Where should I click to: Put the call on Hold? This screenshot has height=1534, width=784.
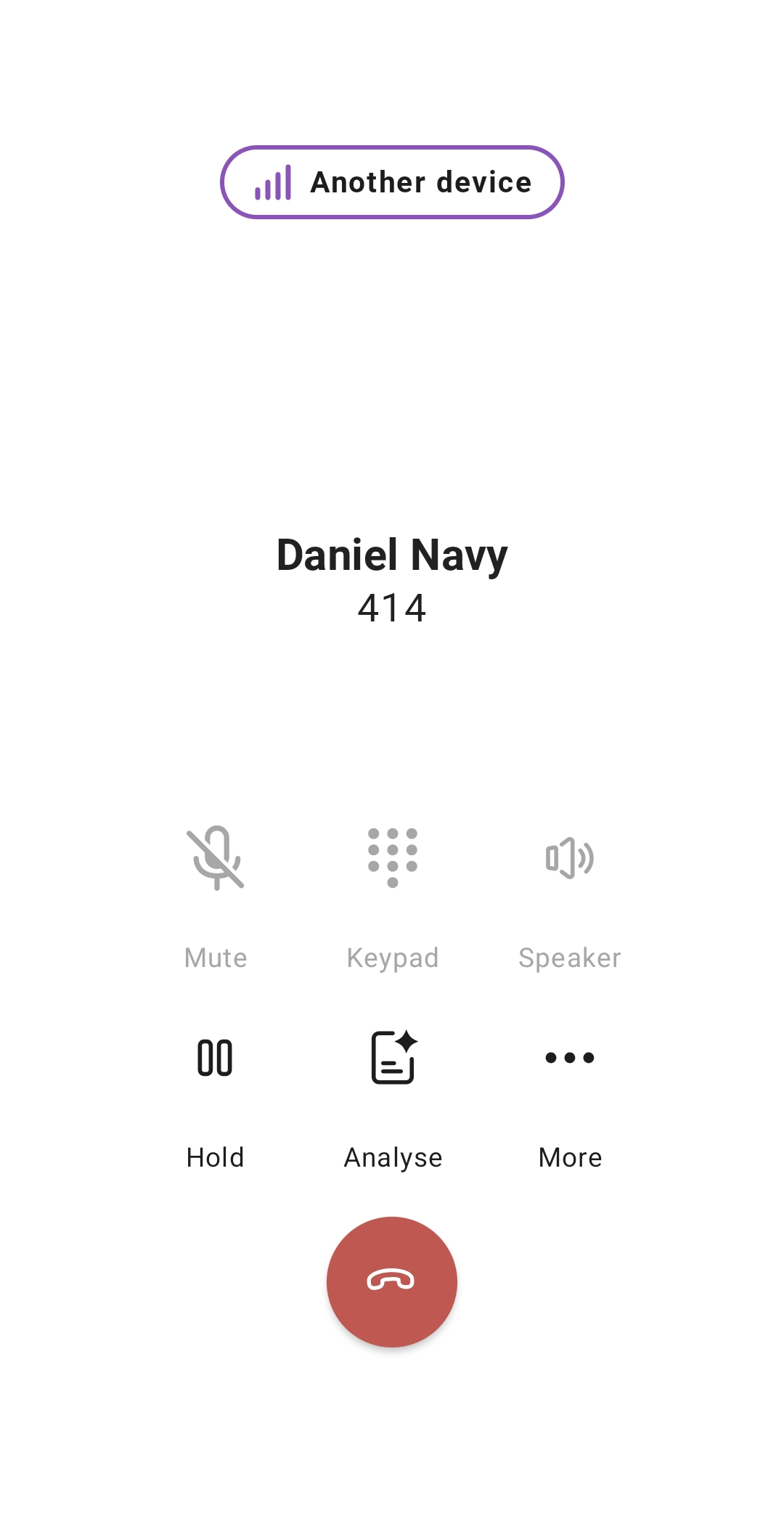[216, 1058]
